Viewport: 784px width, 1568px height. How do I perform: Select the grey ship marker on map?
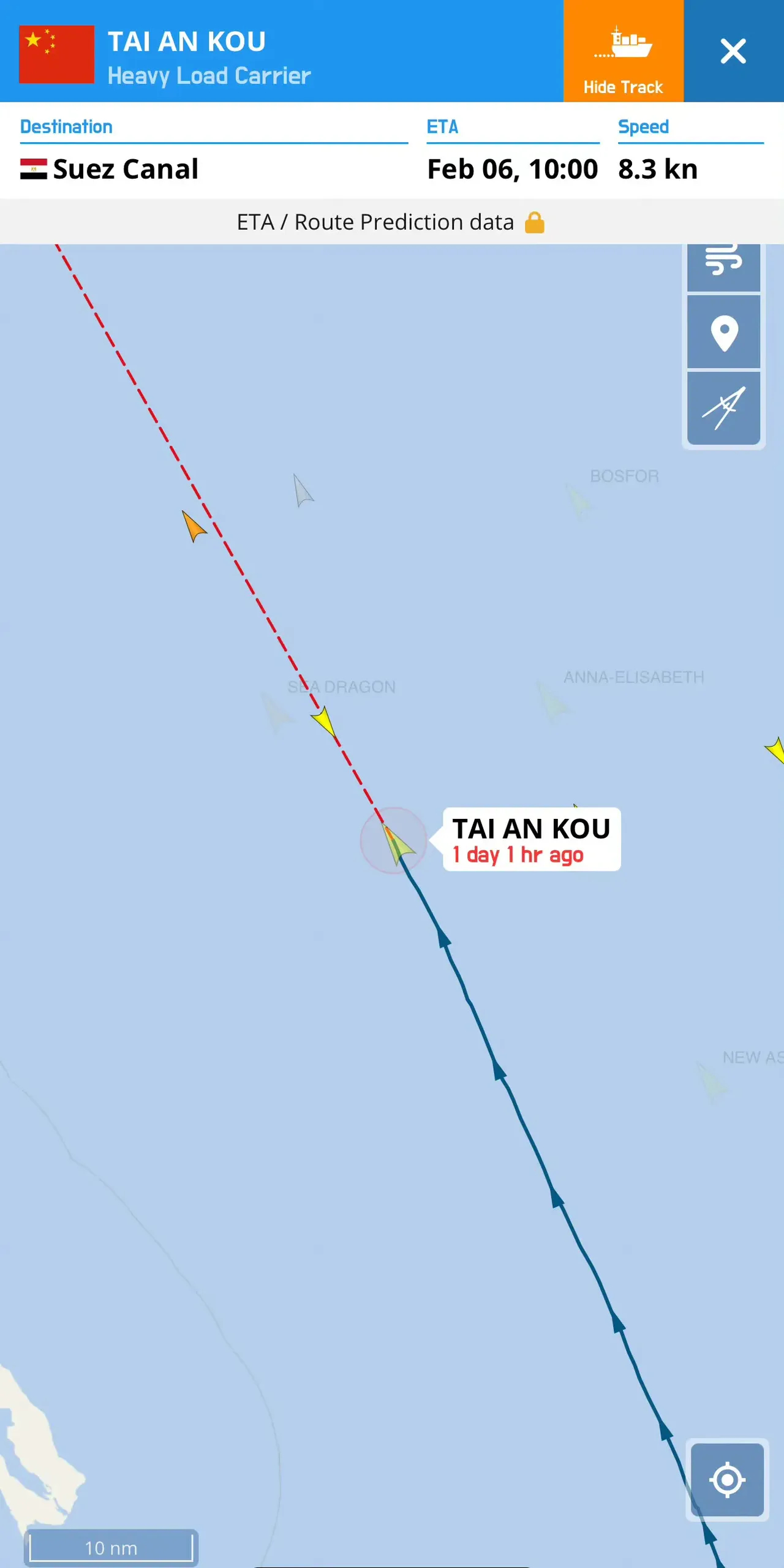pyautogui.click(x=302, y=491)
